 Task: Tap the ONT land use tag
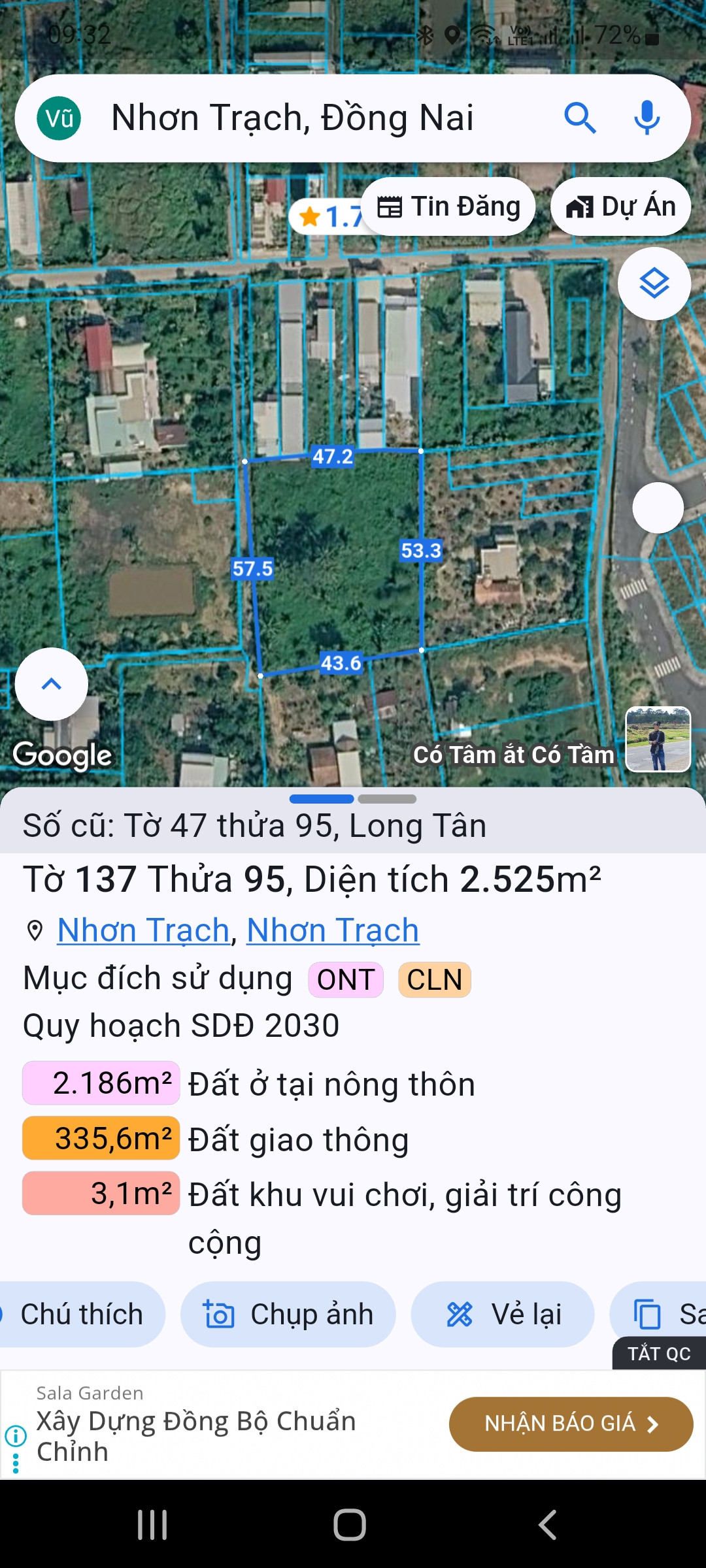click(346, 979)
